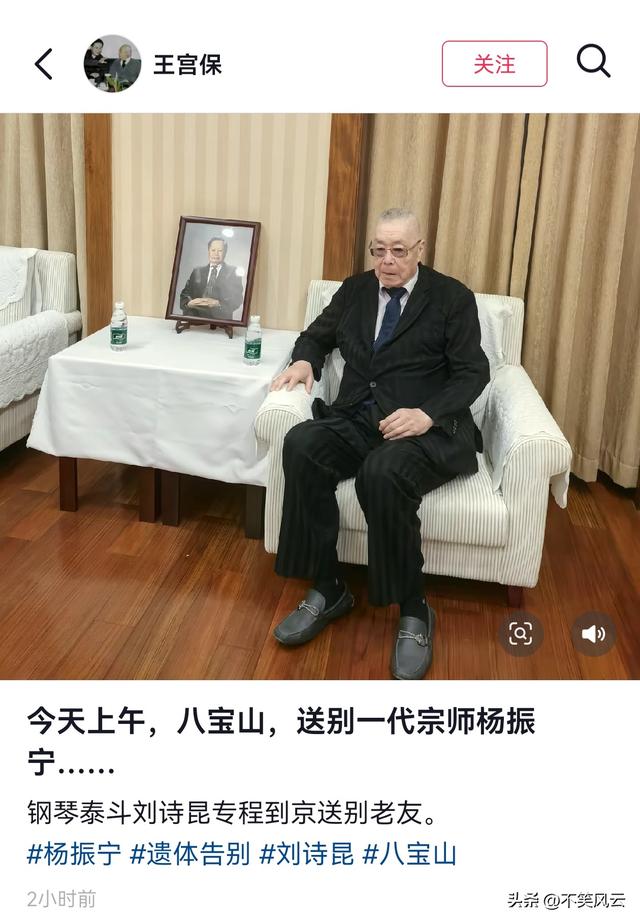The image size is (640, 923).
Task: Open the search magnifier
Action: [x=593, y=62]
